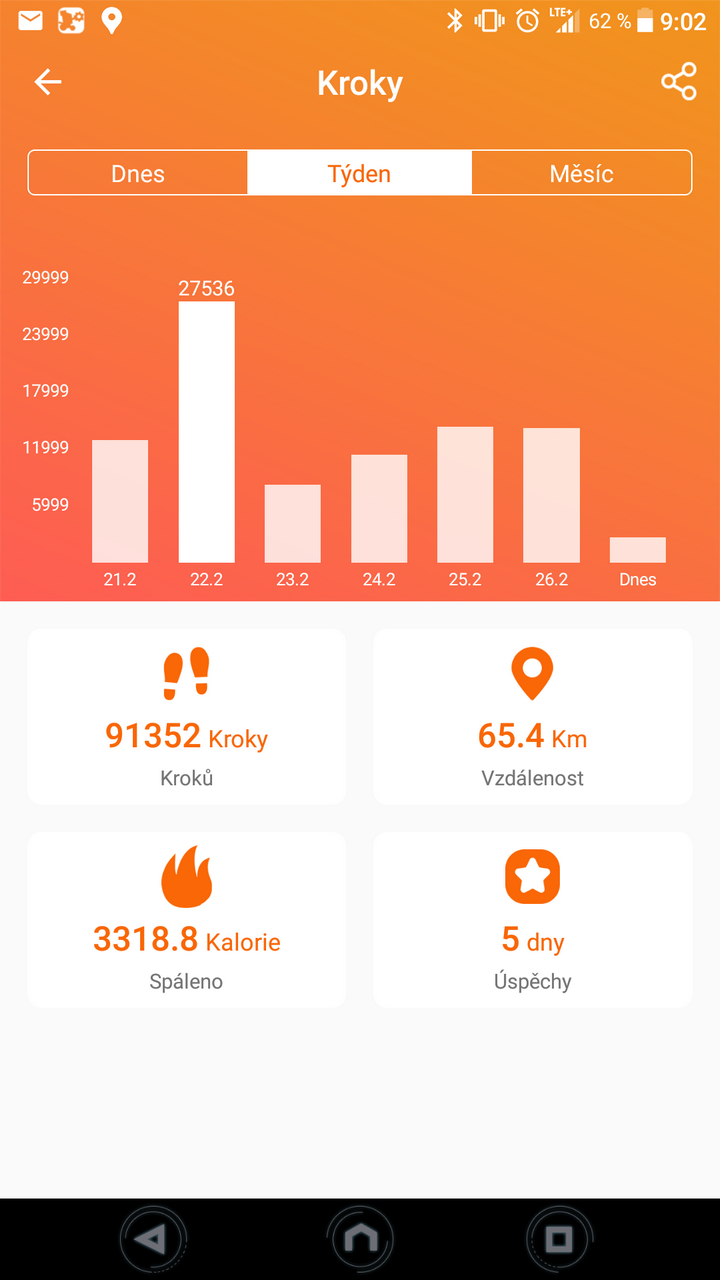Select the 21.2 bar in chart
The height and width of the screenshot is (1280, 720).
coord(120,501)
